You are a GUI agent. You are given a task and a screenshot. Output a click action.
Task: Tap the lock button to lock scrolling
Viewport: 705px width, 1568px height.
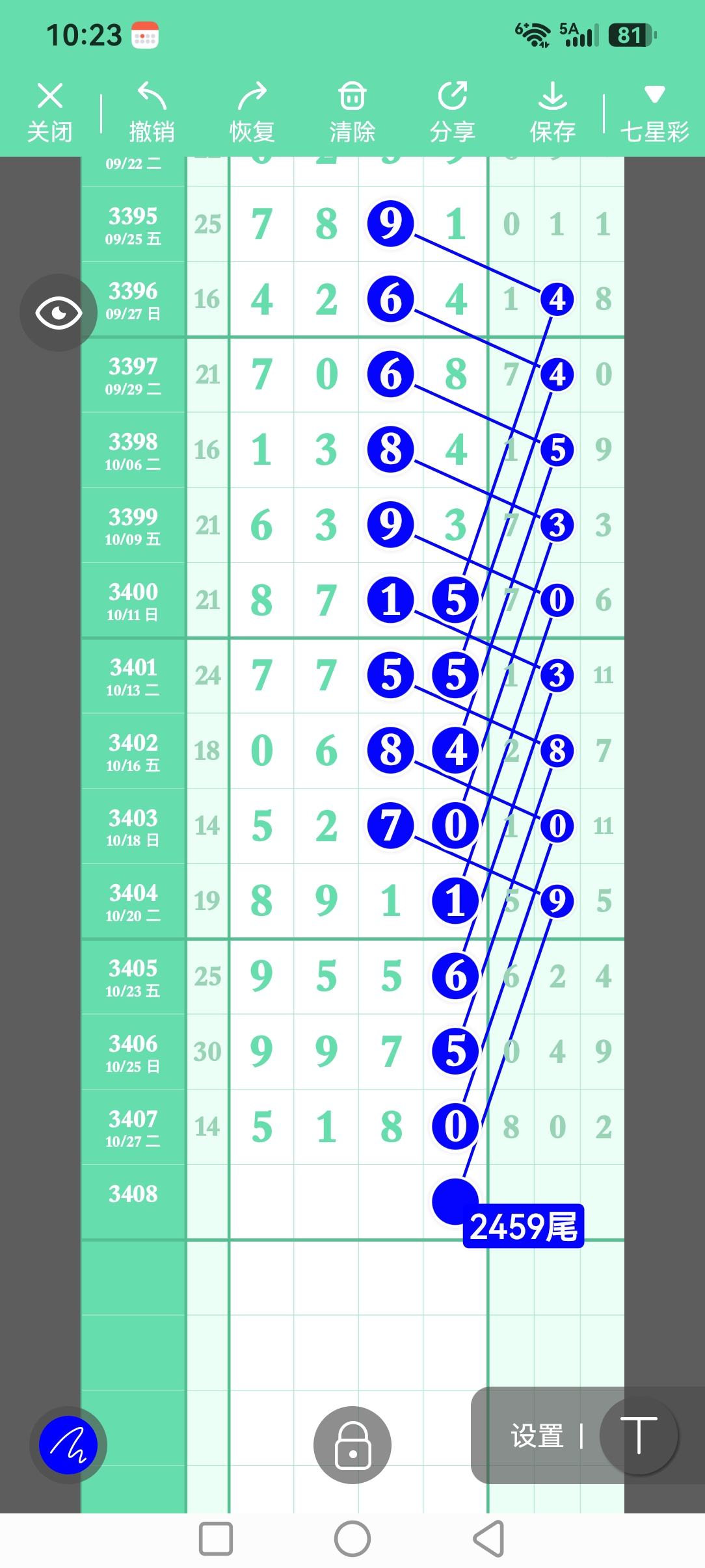pyautogui.click(x=352, y=1444)
